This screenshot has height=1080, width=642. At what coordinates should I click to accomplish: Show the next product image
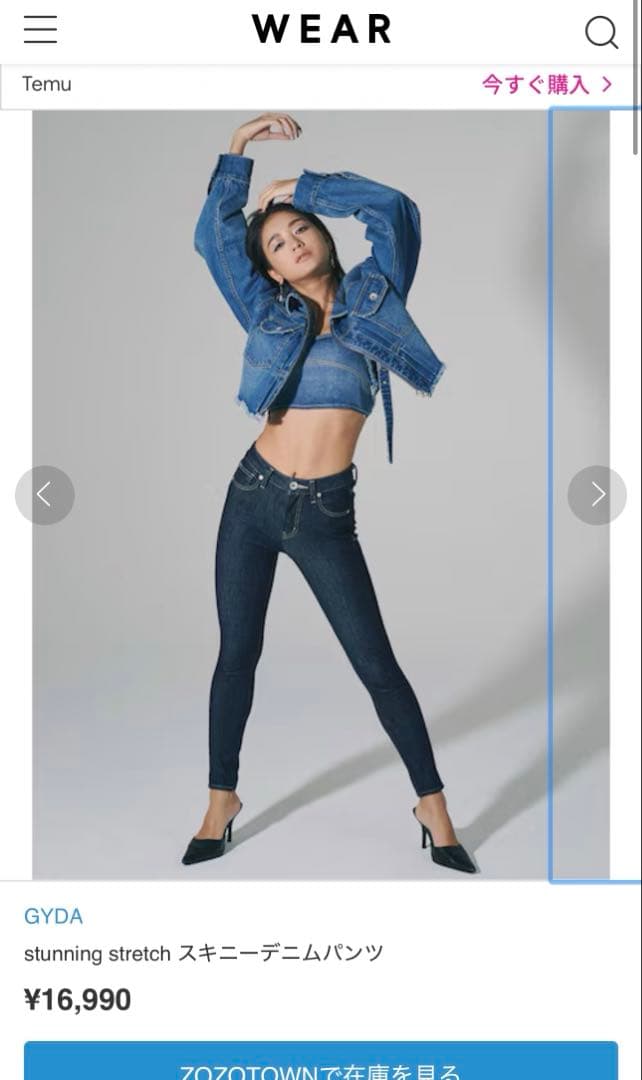pos(597,495)
